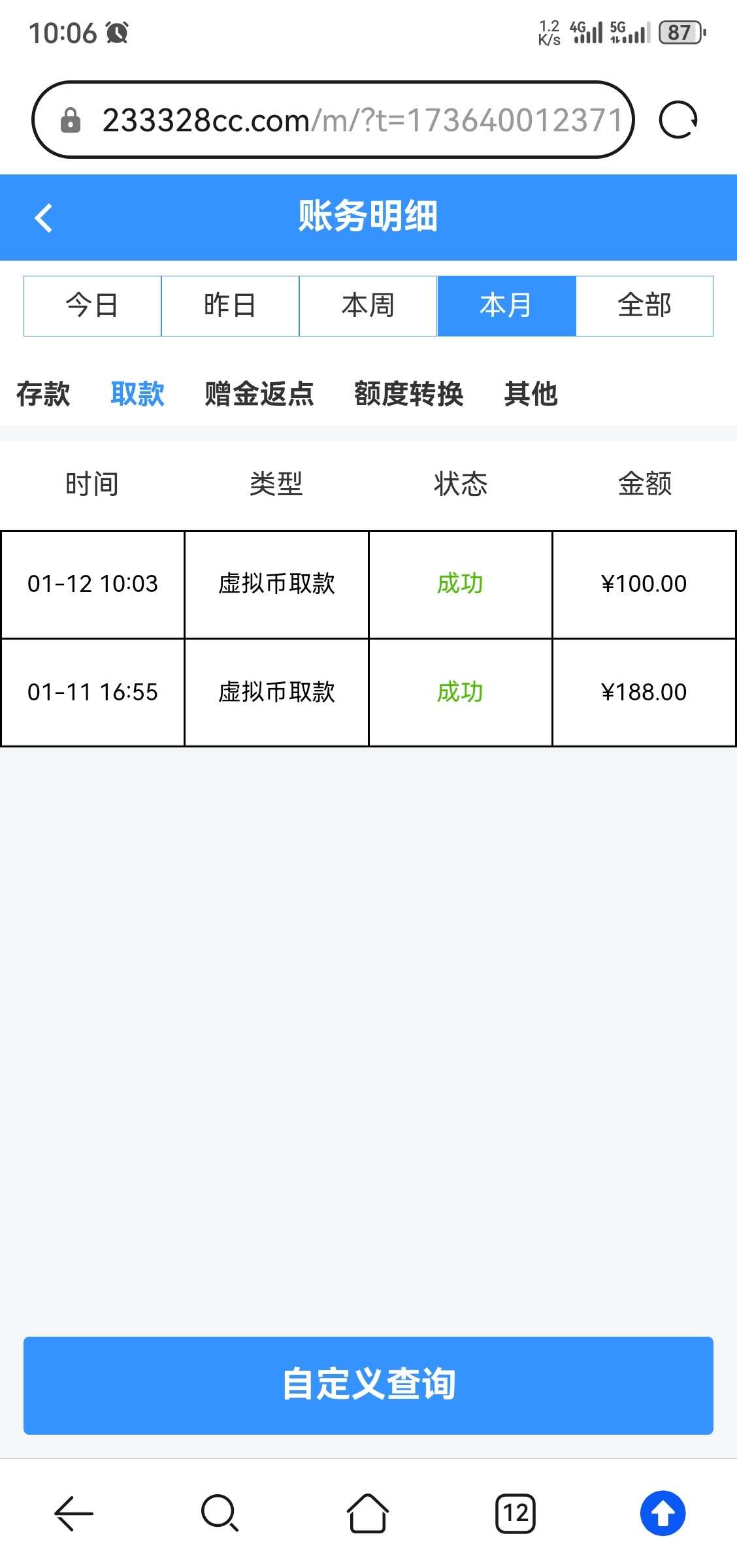737x1568 pixels.
Task: Tap the browser address bar
Action: [x=333, y=120]
